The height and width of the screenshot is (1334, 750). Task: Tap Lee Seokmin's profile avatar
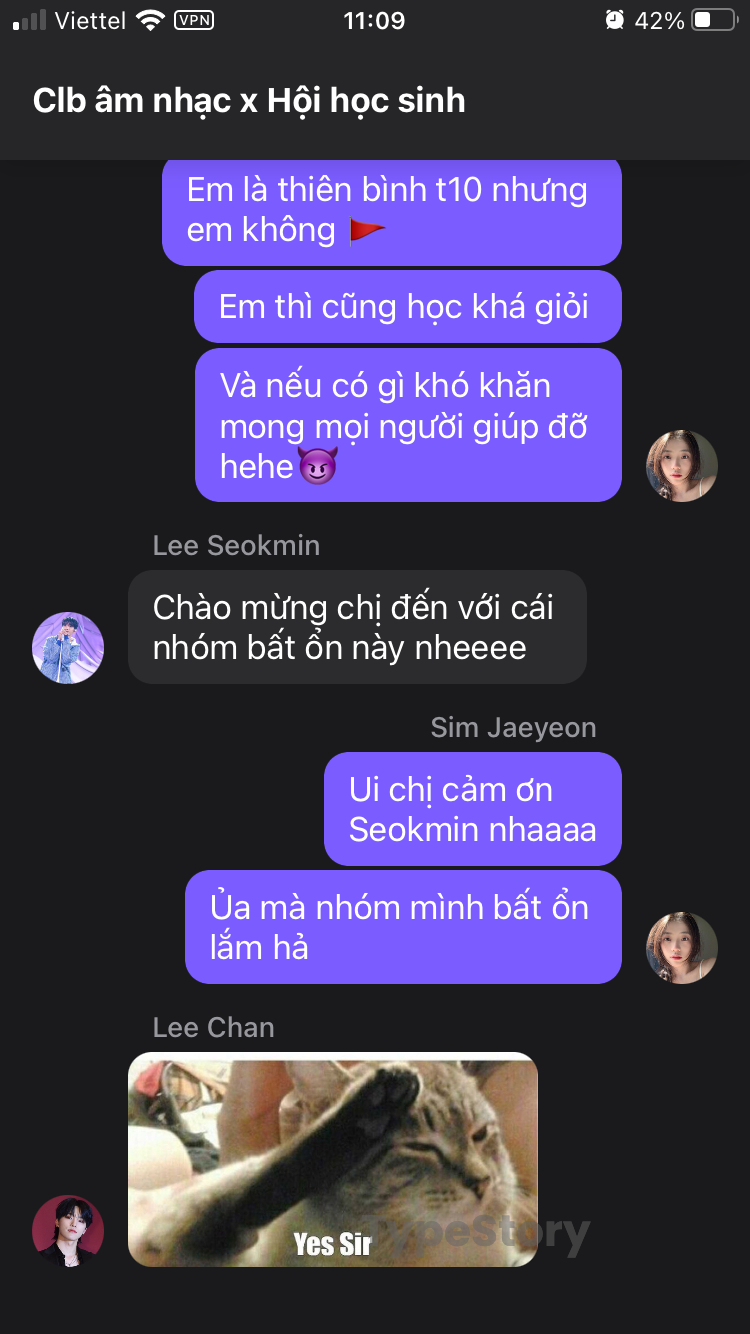[x=68, y=648]
